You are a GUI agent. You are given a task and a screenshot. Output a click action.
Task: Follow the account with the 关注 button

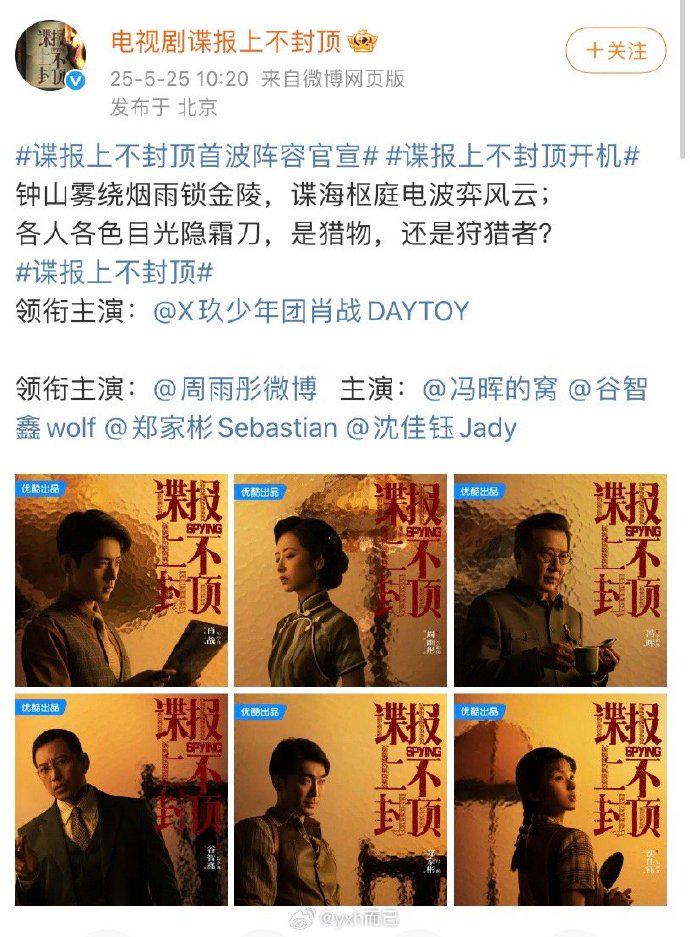(x=616, y=49)
